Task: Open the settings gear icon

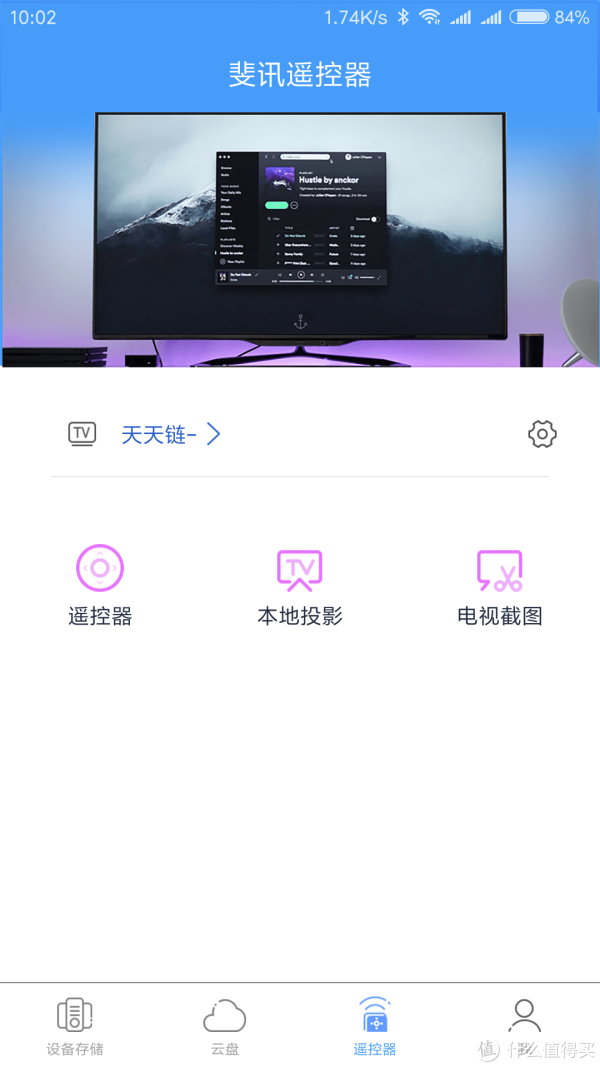Action: pyautogui.click(x=542, y=434)
